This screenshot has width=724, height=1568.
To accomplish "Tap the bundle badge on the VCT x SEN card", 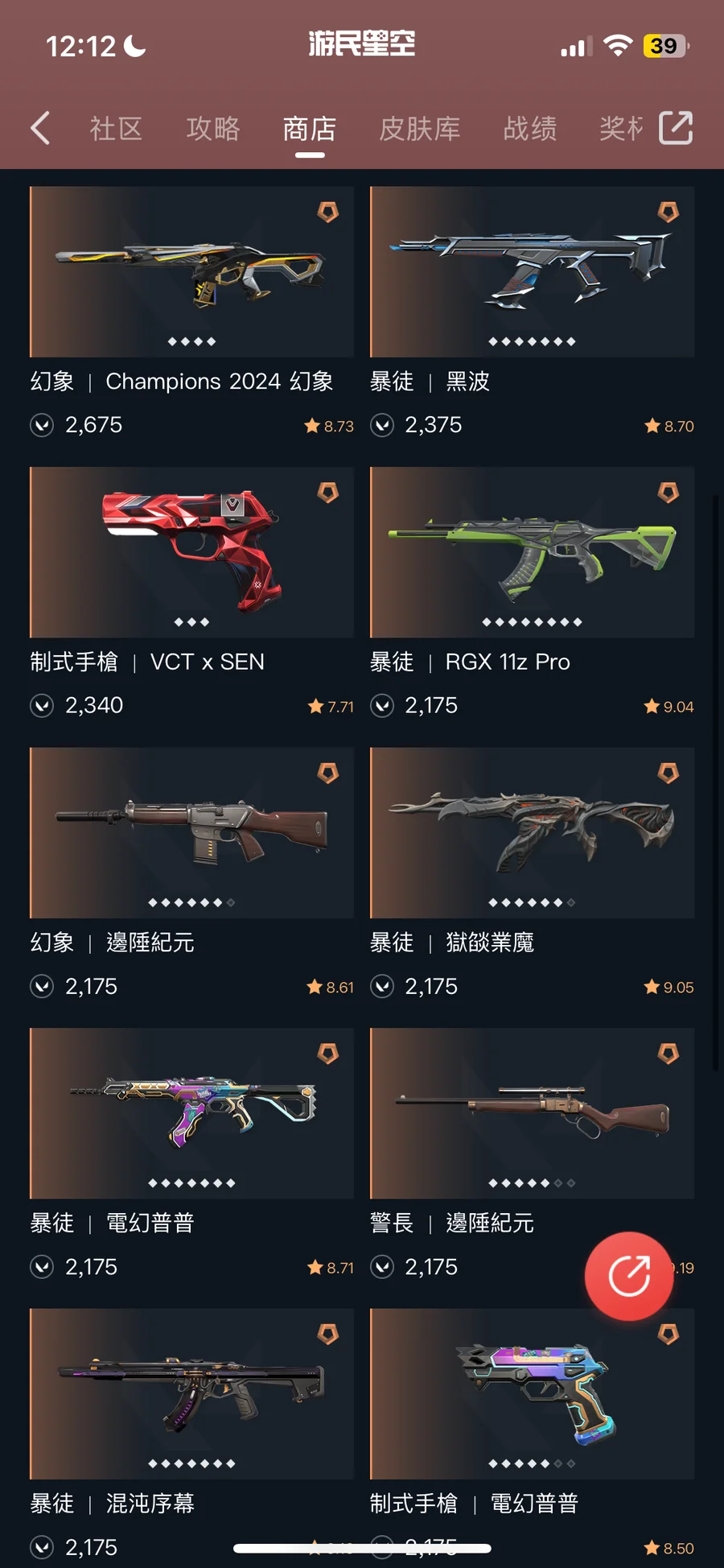I will click(x=326, y=493).
